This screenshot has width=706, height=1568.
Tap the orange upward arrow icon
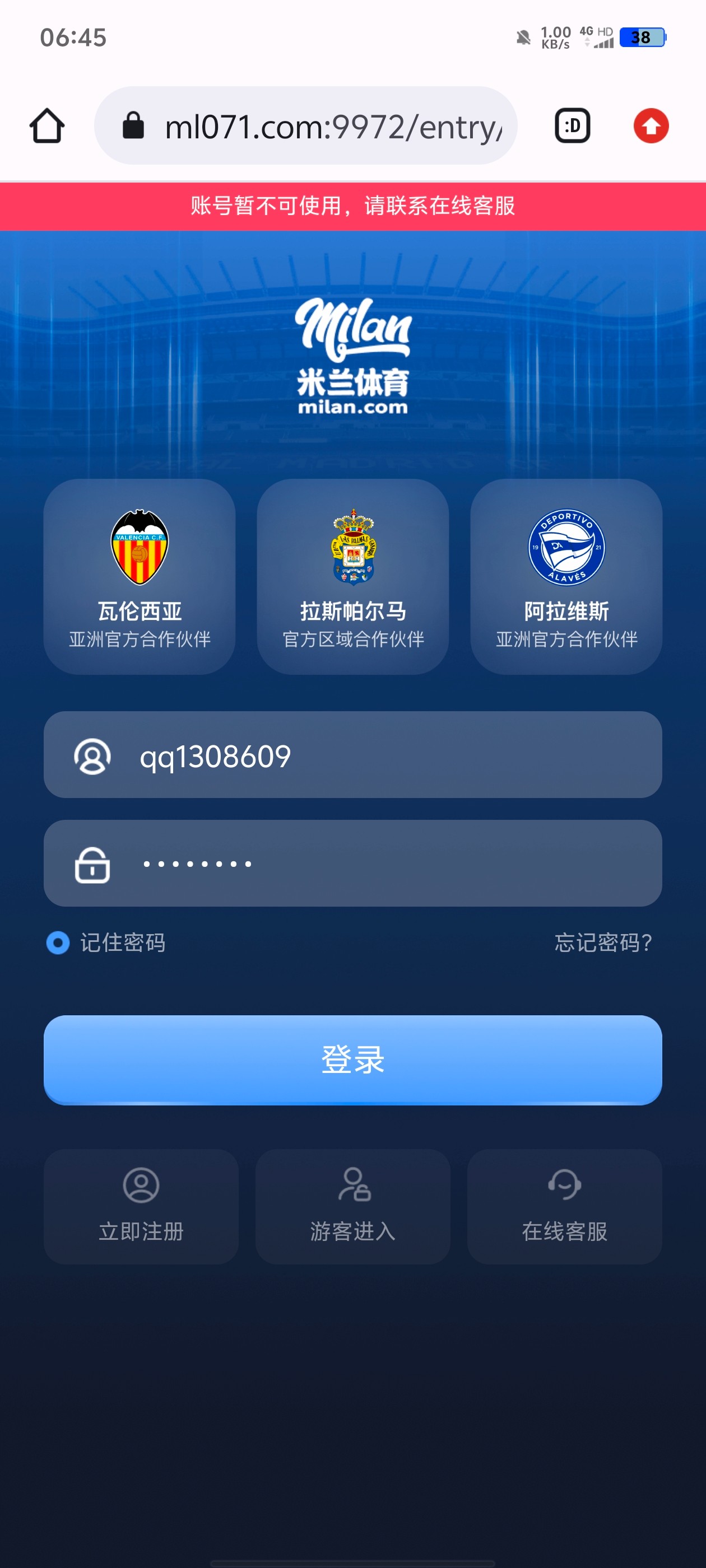tap(650, 125)
